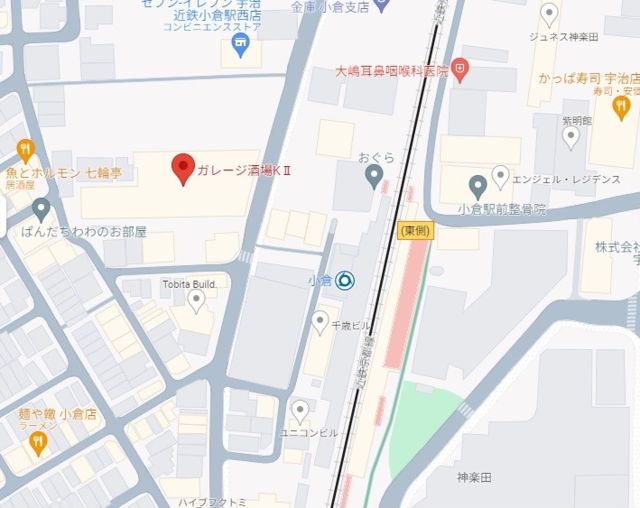
Task: Open the ジュネス神楽田 pin
Action: click(548, 14)
